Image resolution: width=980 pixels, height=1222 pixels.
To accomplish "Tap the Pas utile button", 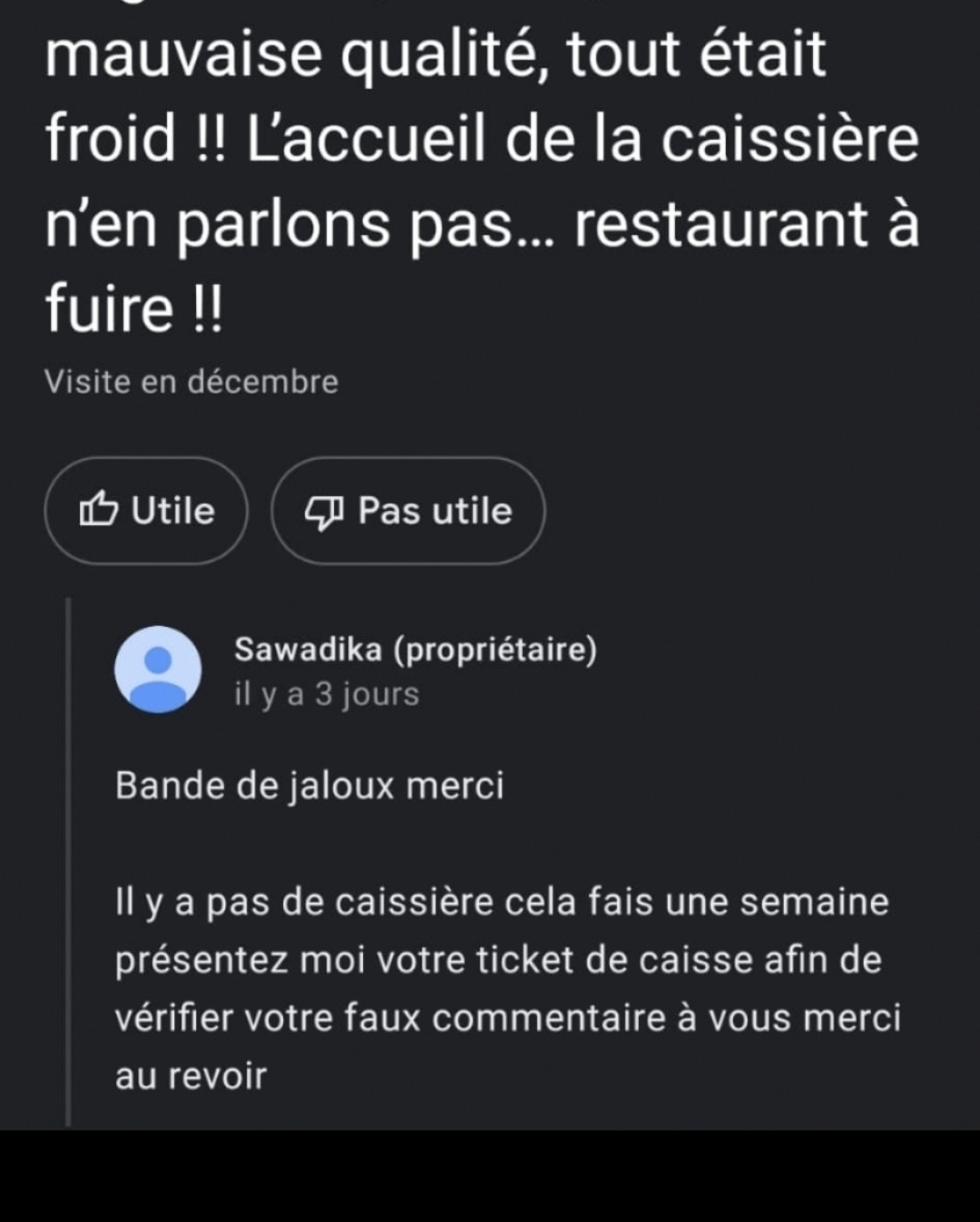I will [407, 511].
